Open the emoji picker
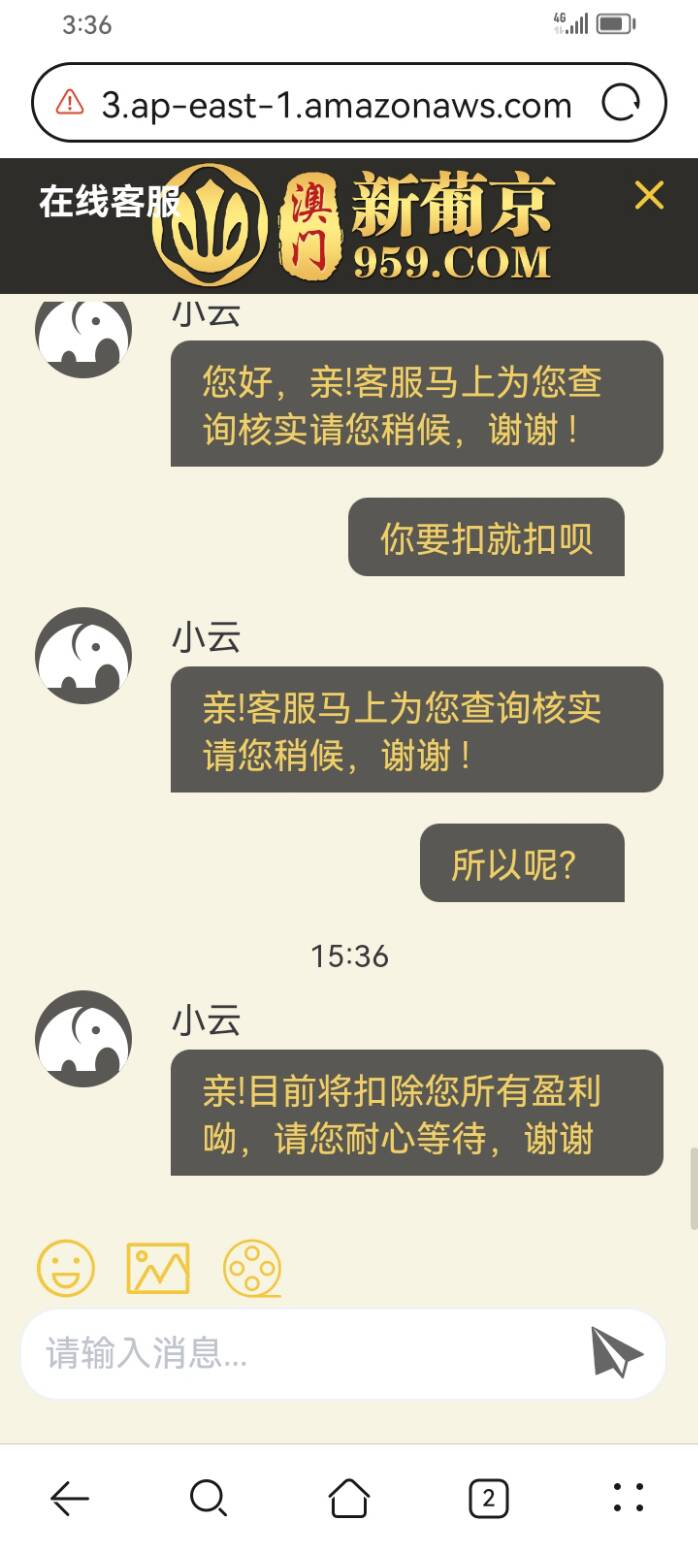The width and height of the screenshot is (698, 1552). [x=66, y=1268]
